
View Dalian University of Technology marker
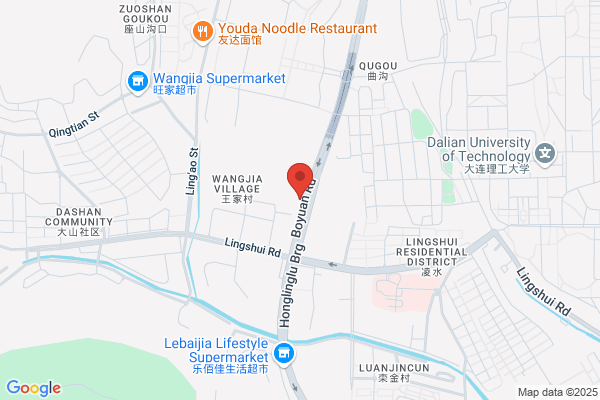pos(545,154)
